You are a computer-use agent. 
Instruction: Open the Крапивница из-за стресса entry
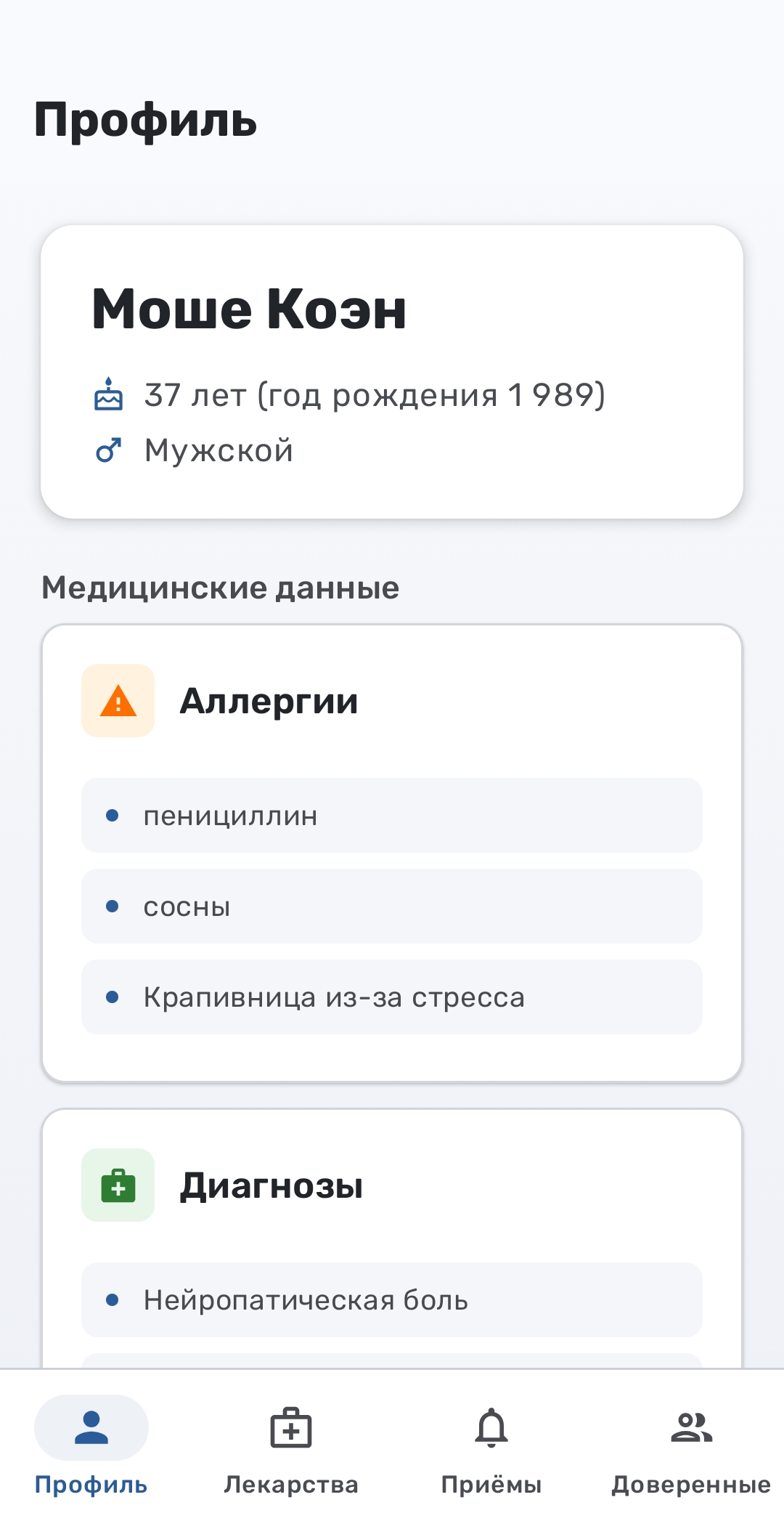392,997
